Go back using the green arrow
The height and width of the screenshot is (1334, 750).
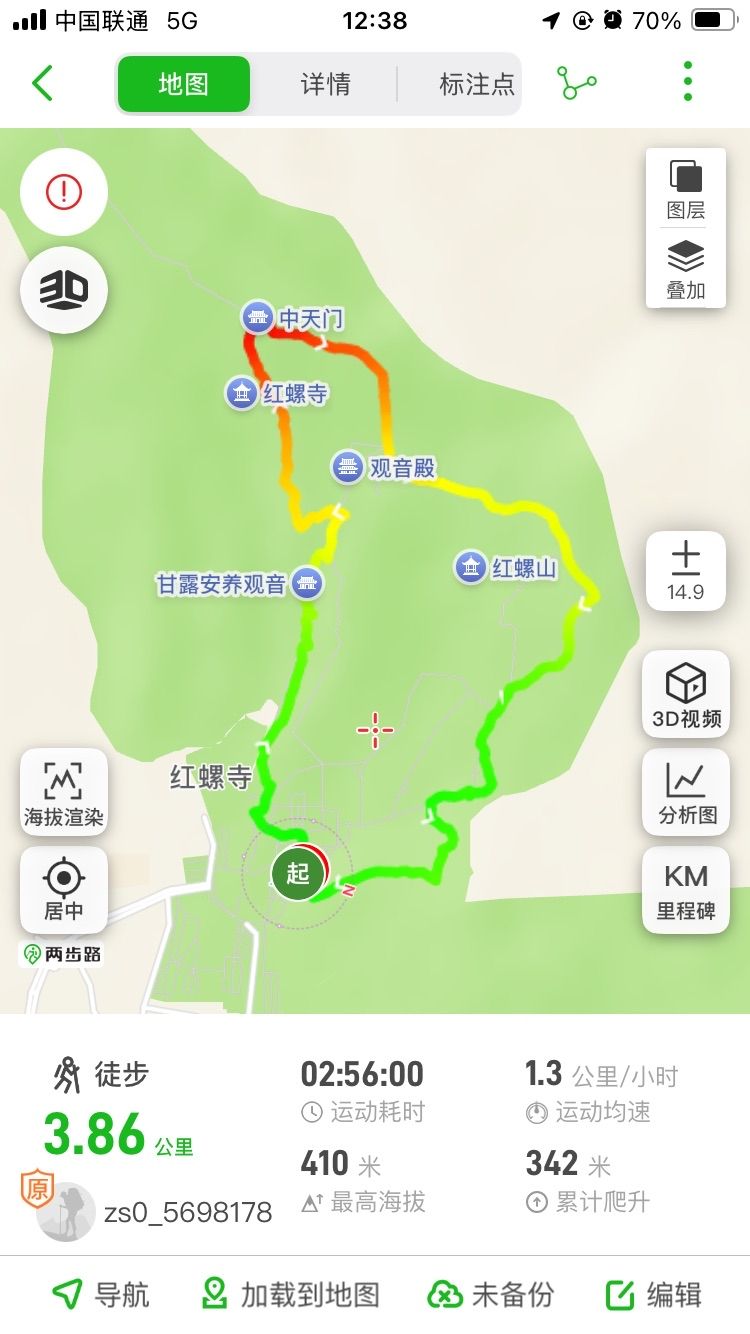pyautogui.click(x=42, y=83)
